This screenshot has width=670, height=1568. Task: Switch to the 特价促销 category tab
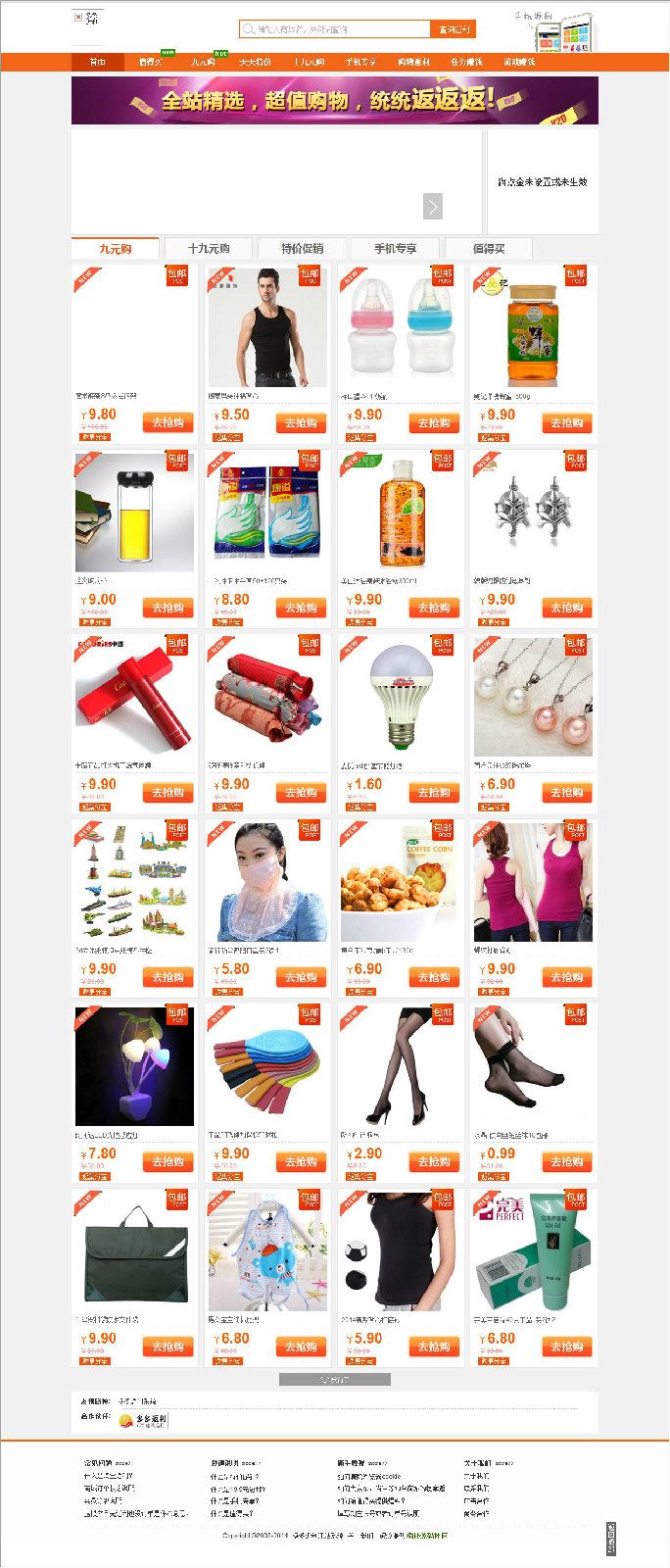click(x=302, y=249)
